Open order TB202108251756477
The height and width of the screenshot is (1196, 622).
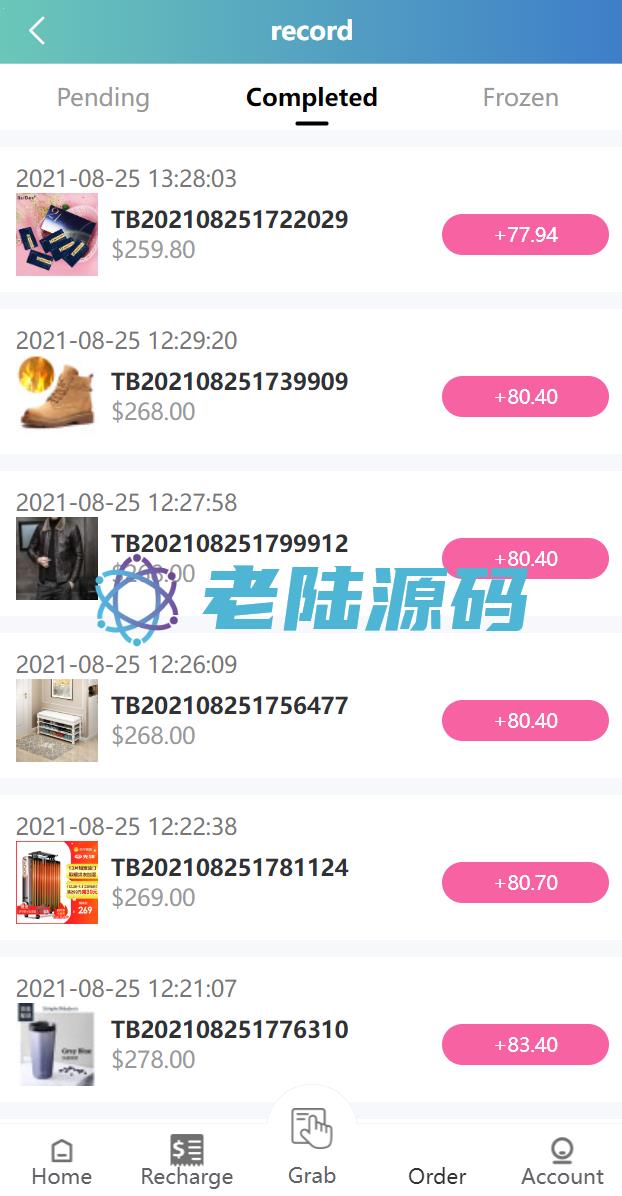(x=229, y=706)
